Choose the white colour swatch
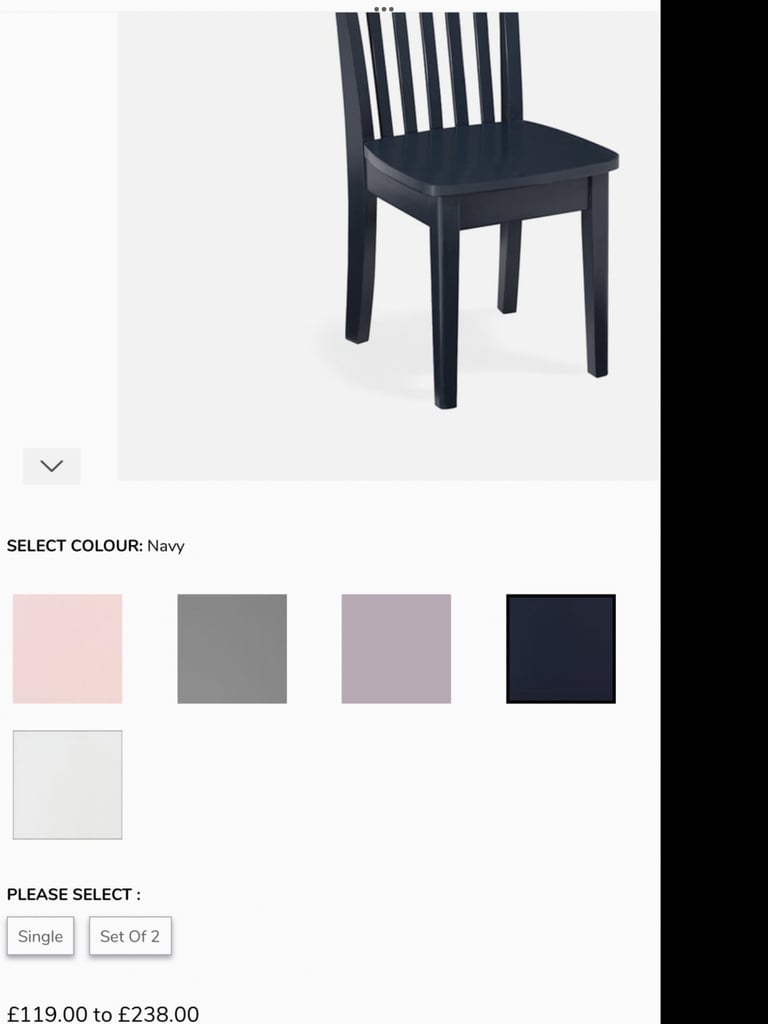The width and height of the screenshot is (768, 1024). click(x=67, y=785)
